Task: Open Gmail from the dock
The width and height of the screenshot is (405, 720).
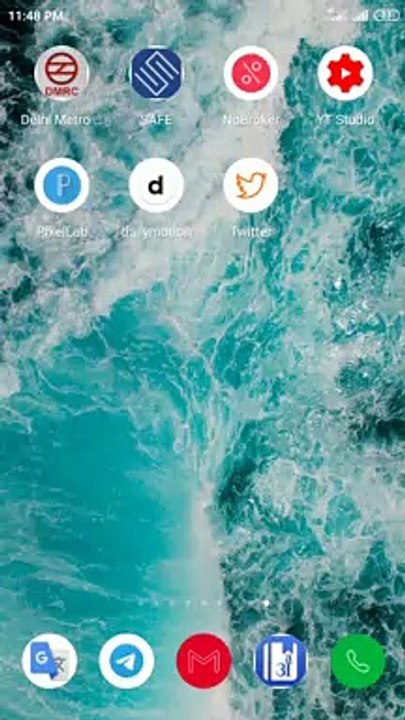Action: click(204, 661)
